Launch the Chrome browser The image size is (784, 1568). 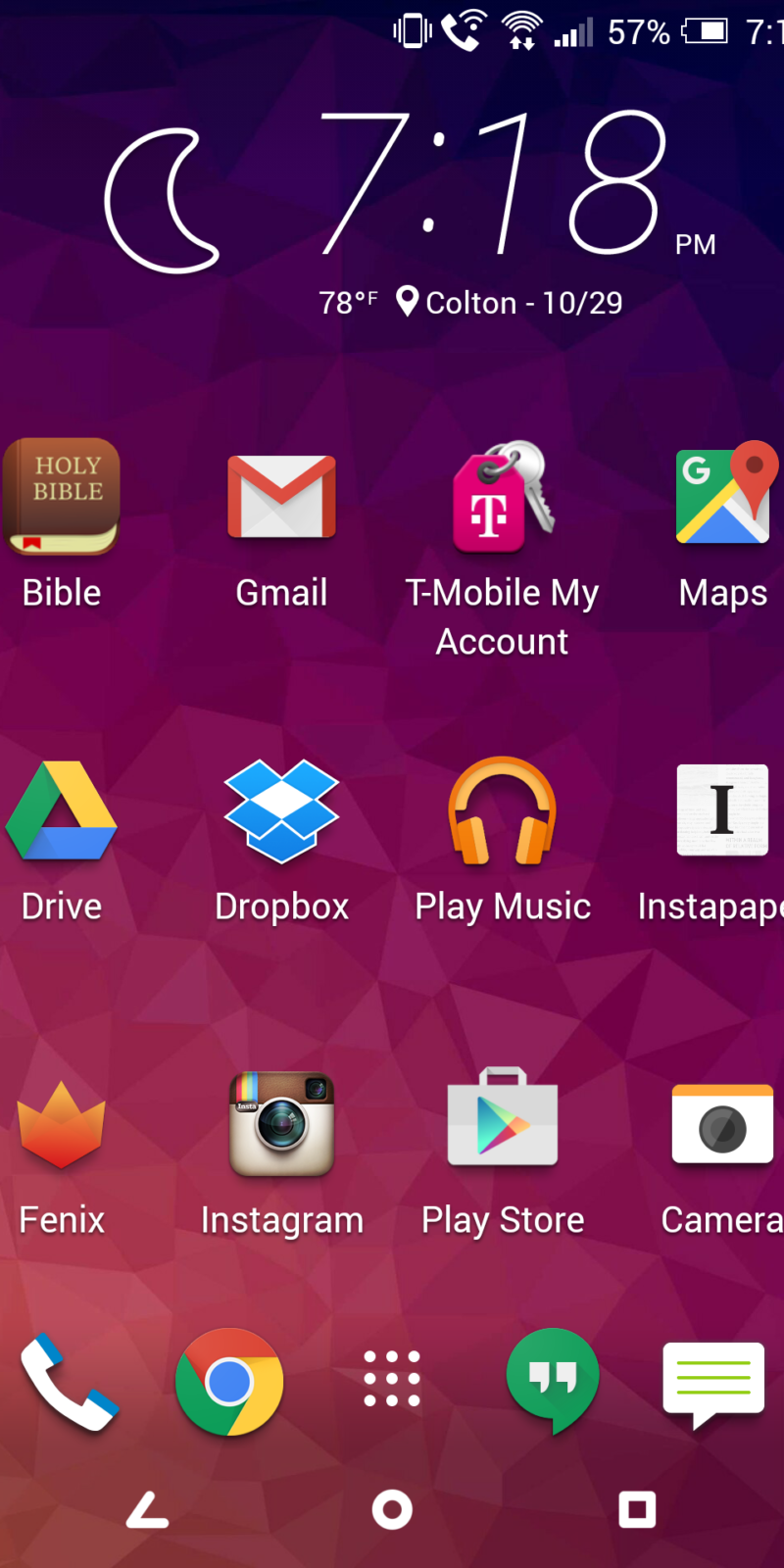tap(229, 1382)
